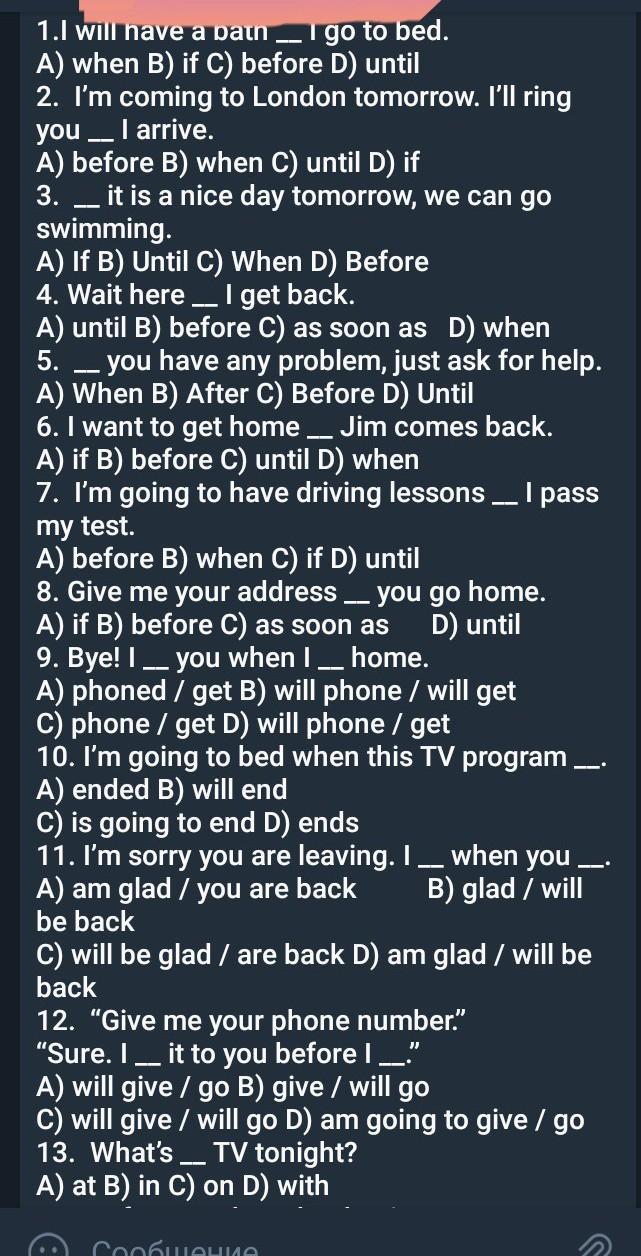Screen dimensions: 641x1256
Task: Open the attachment paperclip
Action: point(597,1246)
